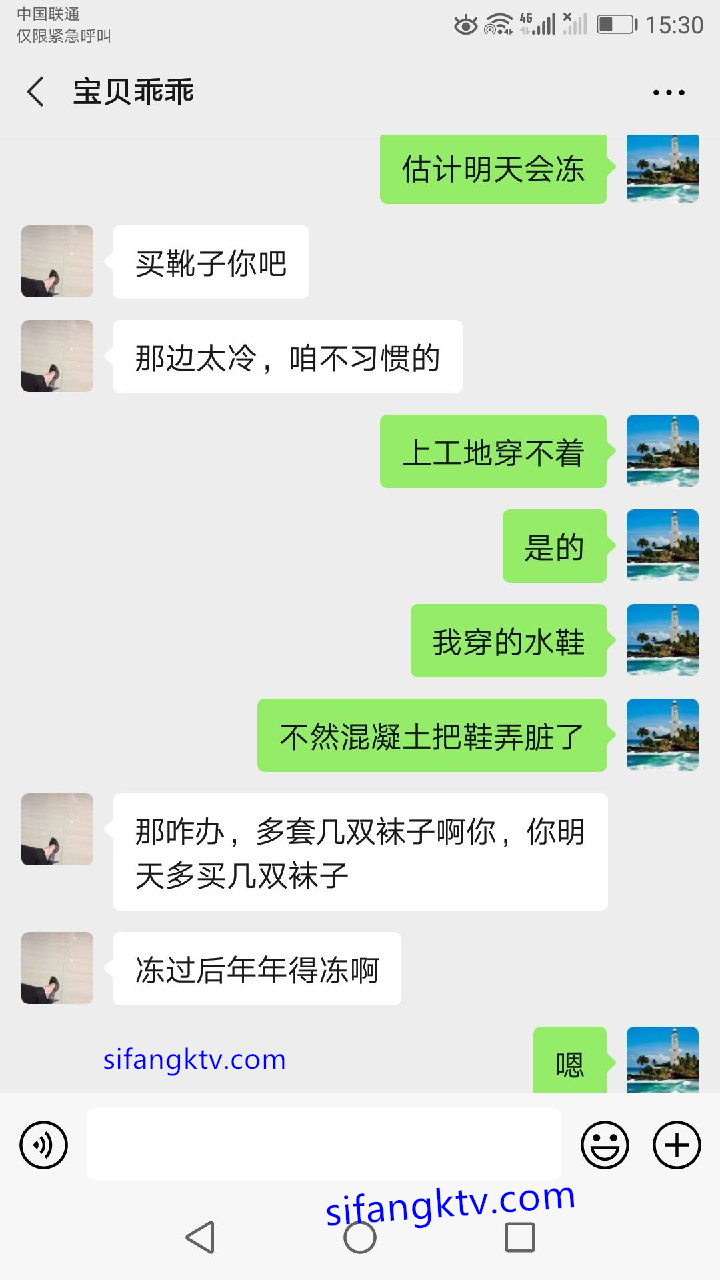Image resolution: width=720 pixels, height=1280 pixels.
Task: Focus the message text field
Action: click(323, 1144)
